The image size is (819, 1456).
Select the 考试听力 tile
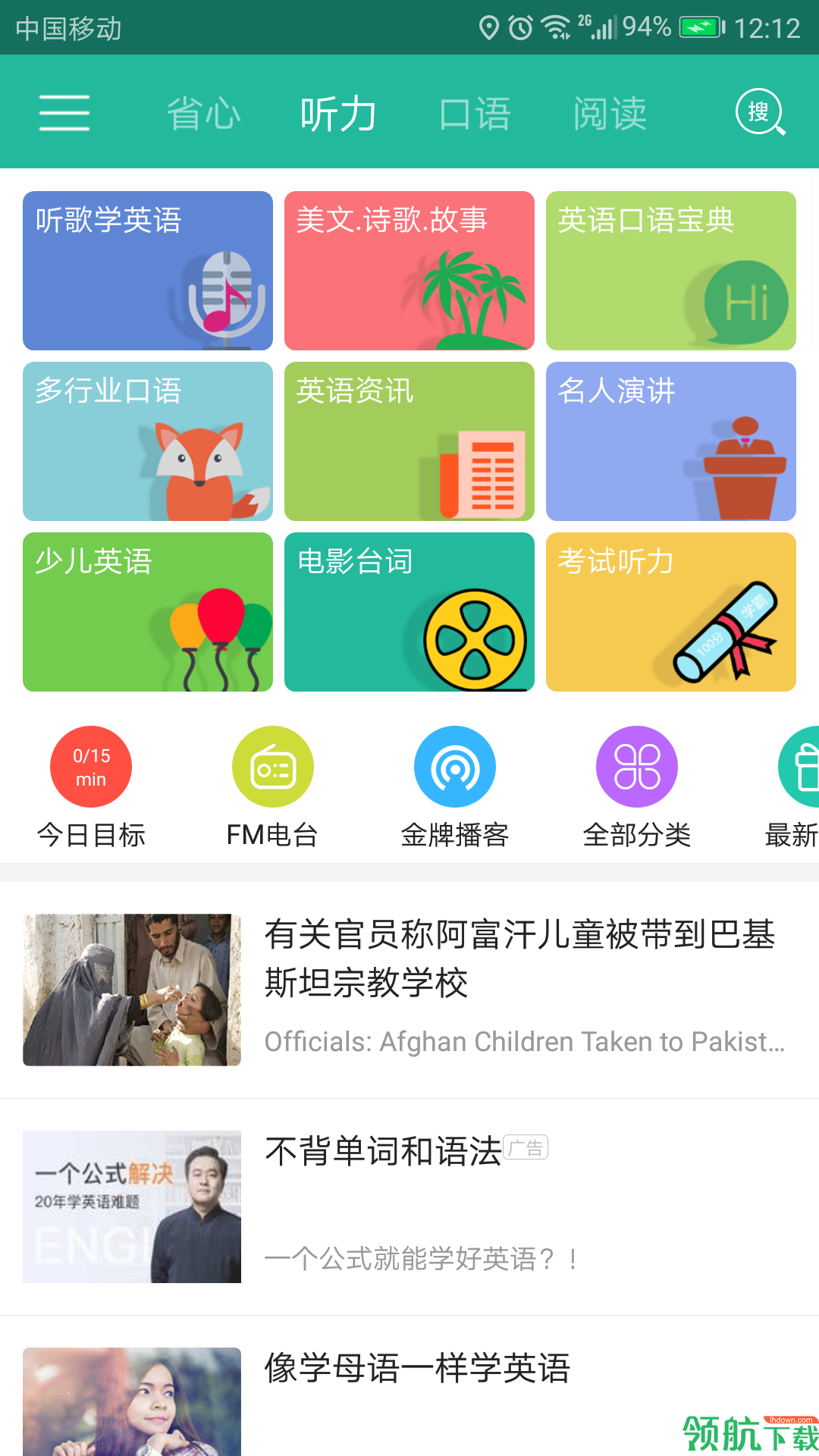[671, 612]
